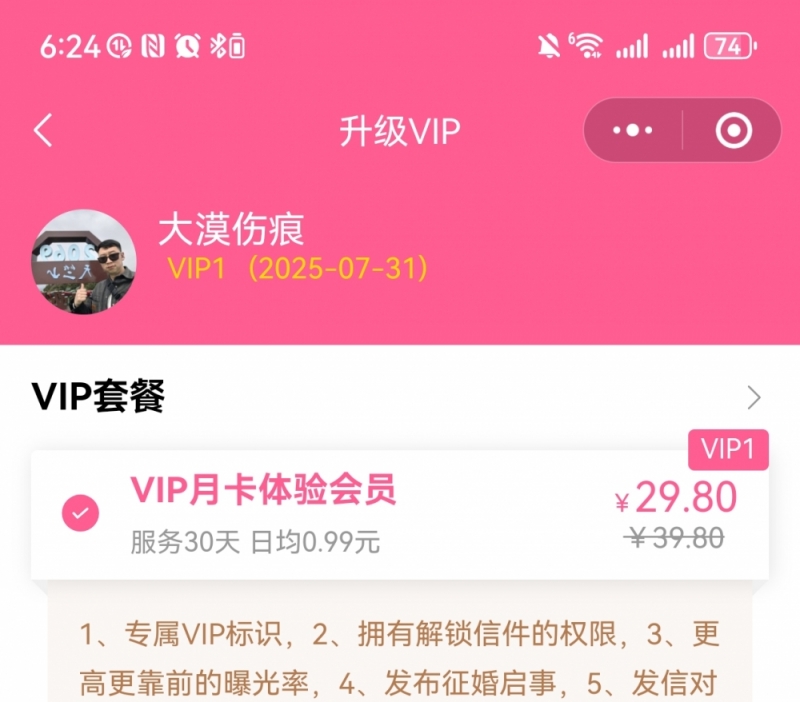Go back from the 升级VIP page
The height and width of the screenshot is (702, 800).
tap(43, 131)
